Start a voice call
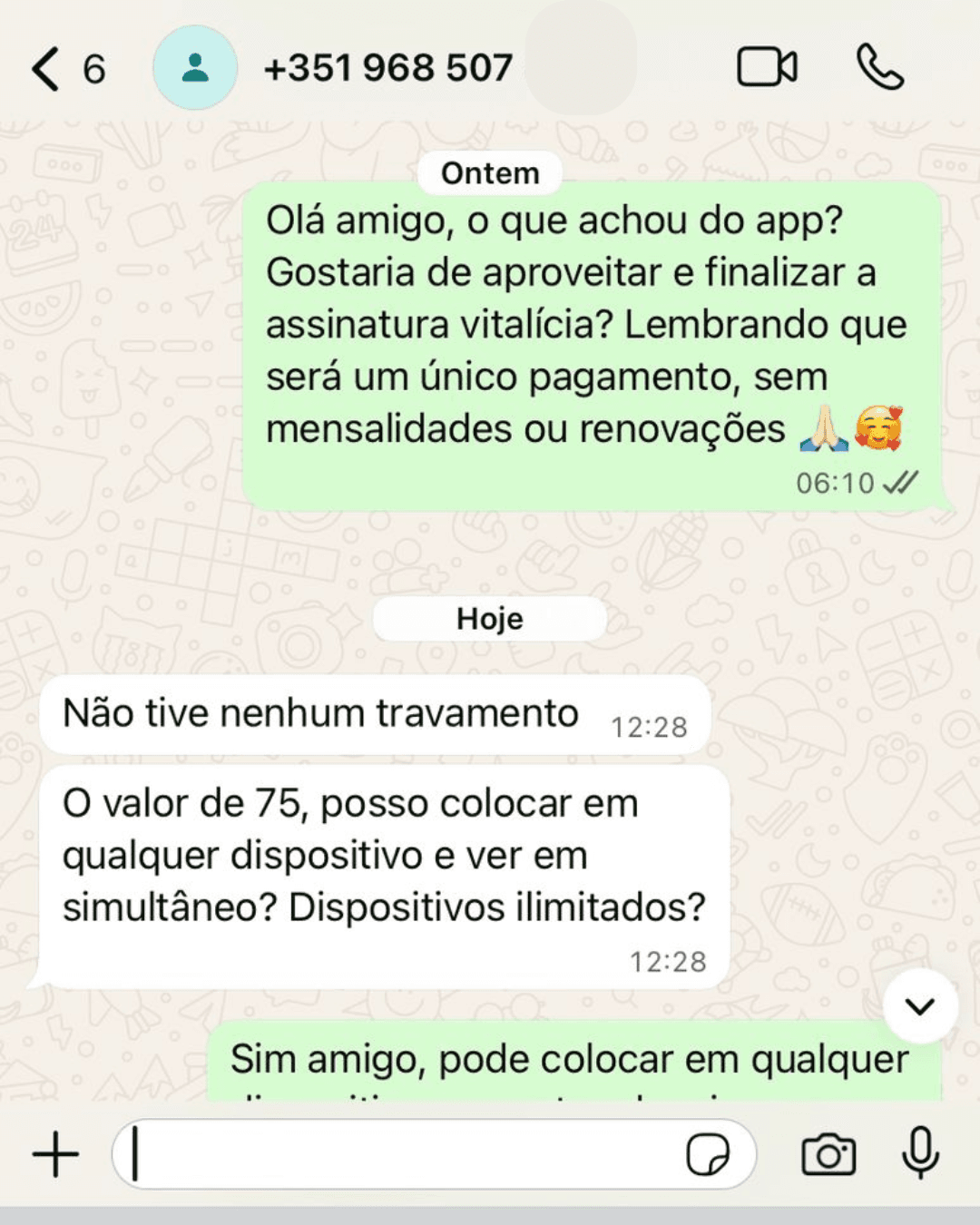Image resolution: width=980 pixels, height=1225 pixels. coord(879,68)
